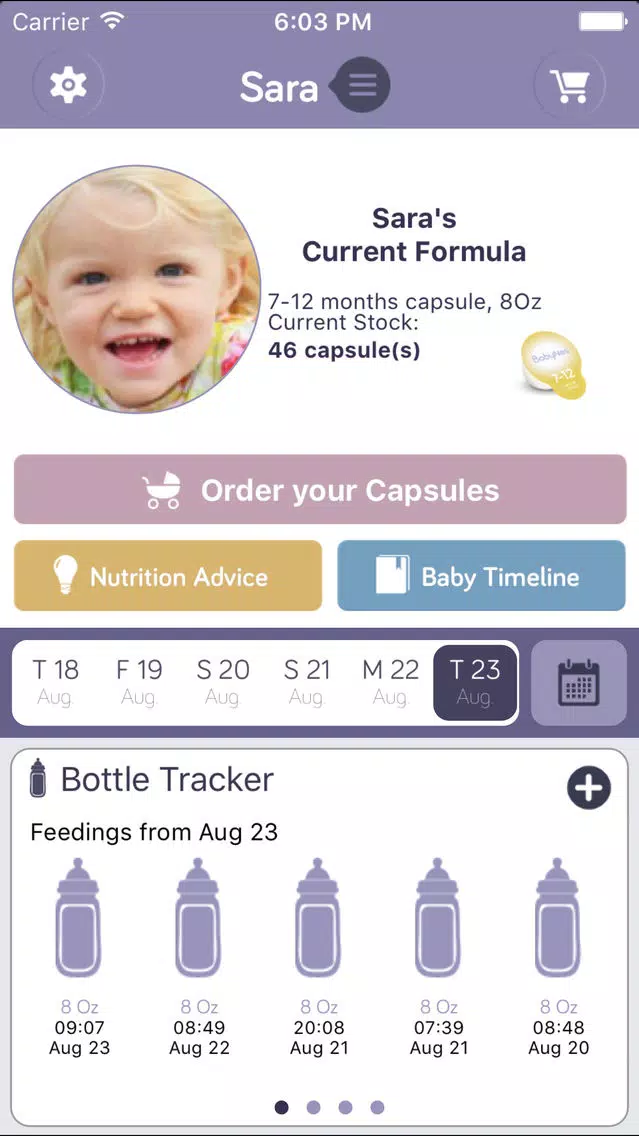639x1136 pixels.
Task: Select T 23 Aug. date
Action: 475,682
